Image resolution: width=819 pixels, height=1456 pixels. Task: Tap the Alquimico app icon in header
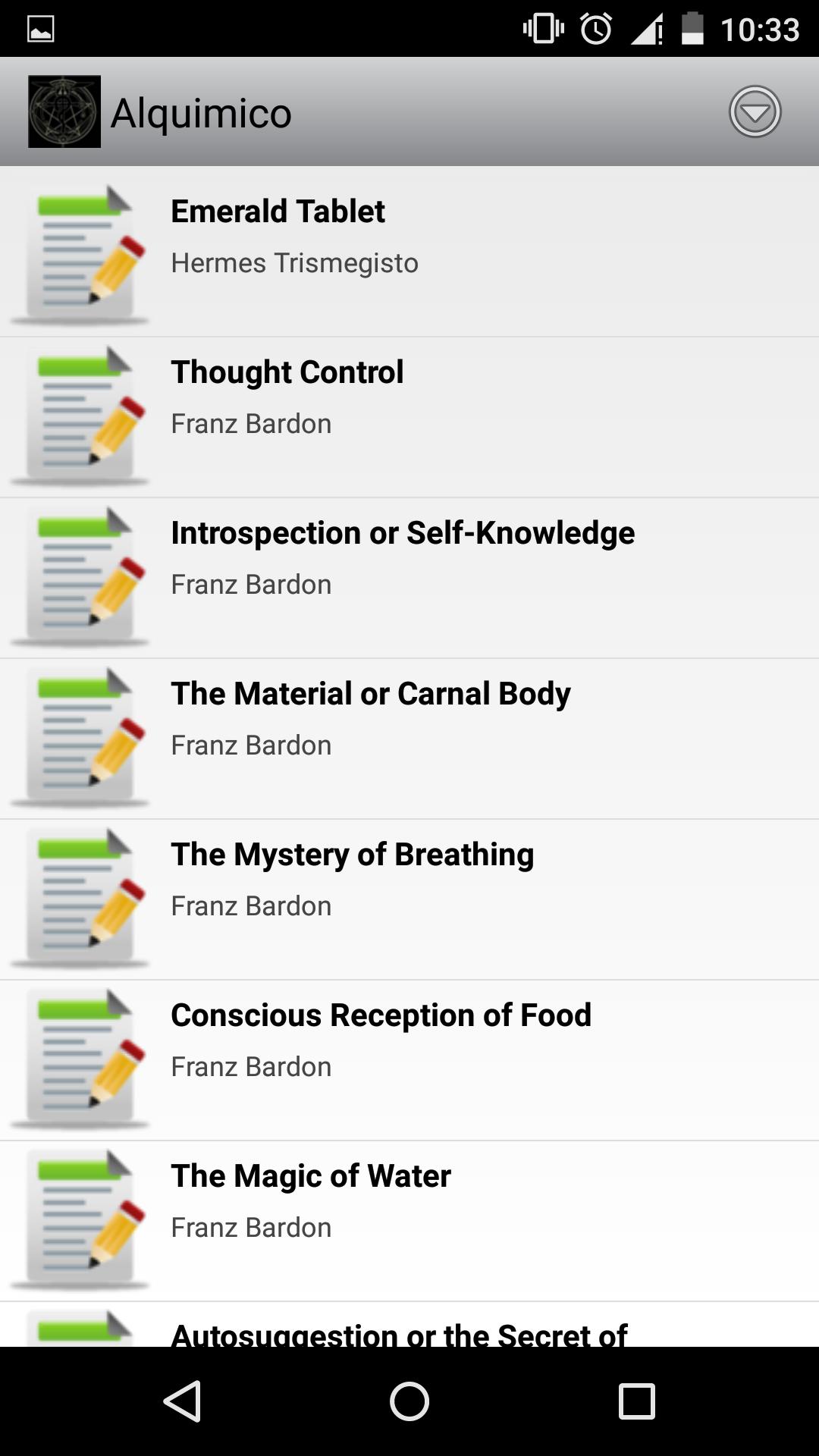click(64, 111)
